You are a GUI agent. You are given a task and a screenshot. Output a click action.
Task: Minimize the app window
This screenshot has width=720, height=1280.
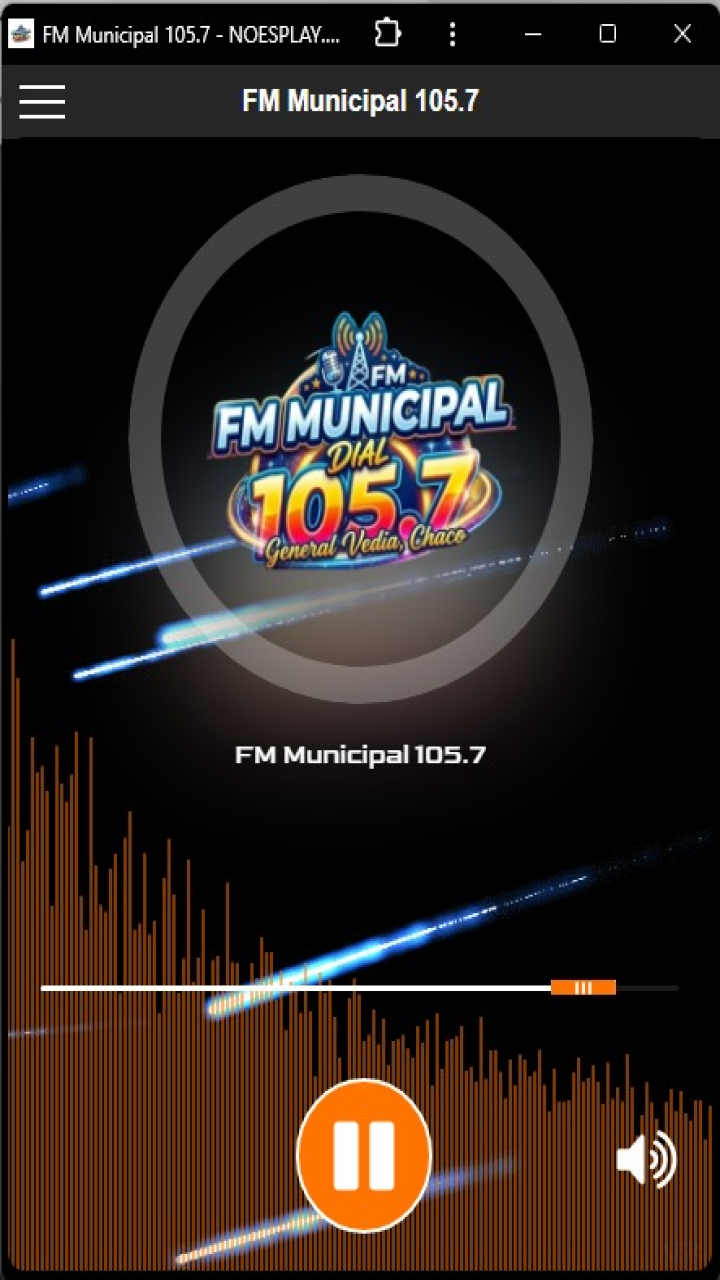click(533, 34)
